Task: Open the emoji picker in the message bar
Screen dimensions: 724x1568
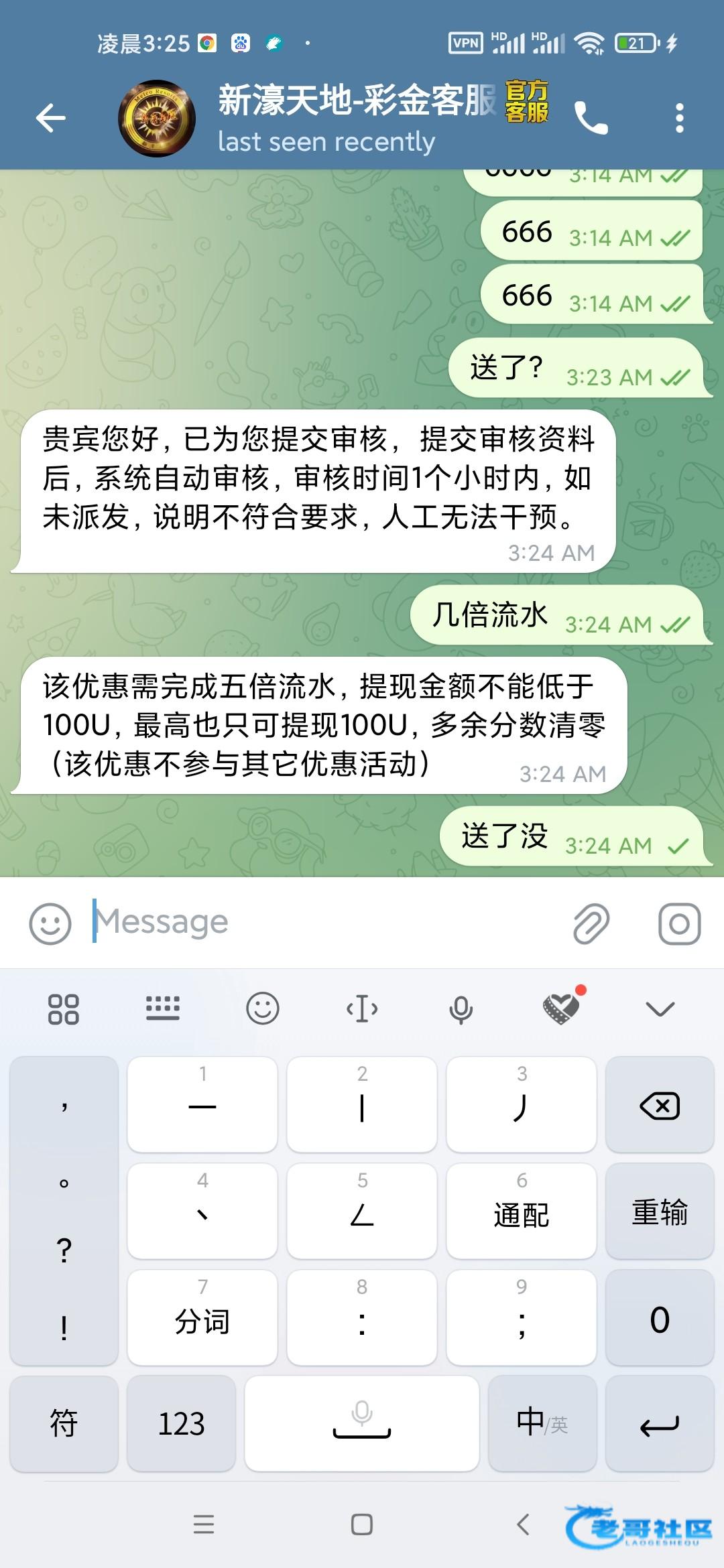Action: pyautogui.click(x=50, y=923)
